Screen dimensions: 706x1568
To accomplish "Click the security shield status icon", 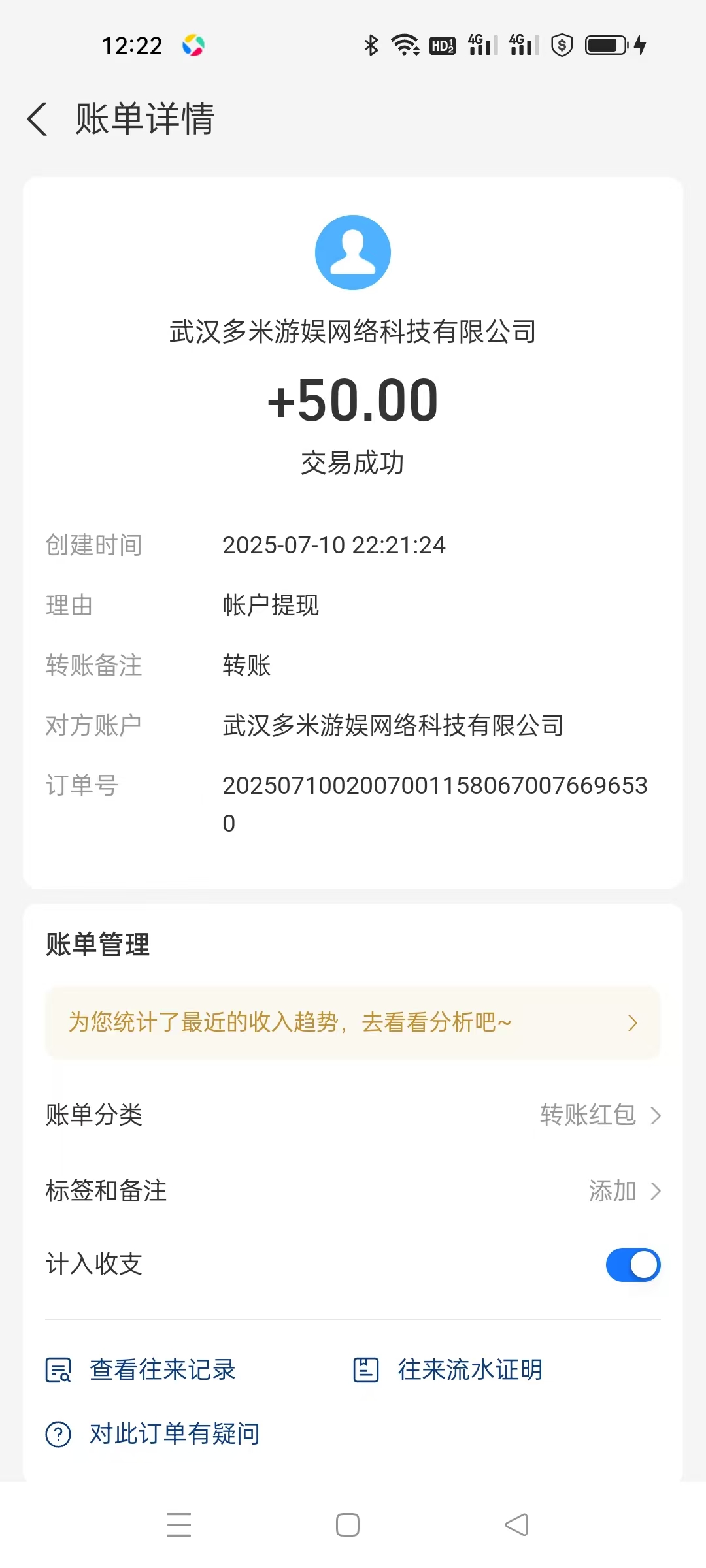I will pos(563,44).
